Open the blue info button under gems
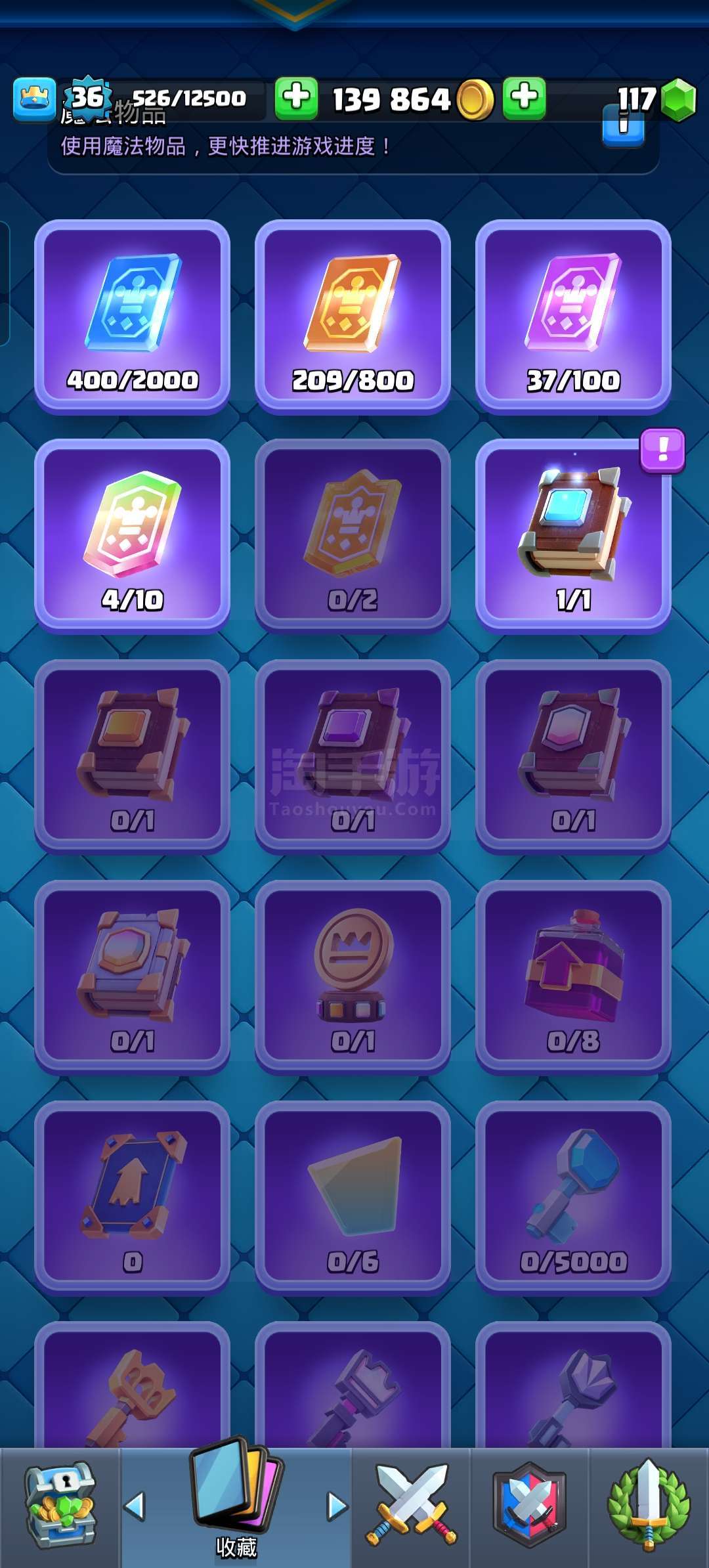The height and width of the screenshot is (1568, 709). point(623,128)
